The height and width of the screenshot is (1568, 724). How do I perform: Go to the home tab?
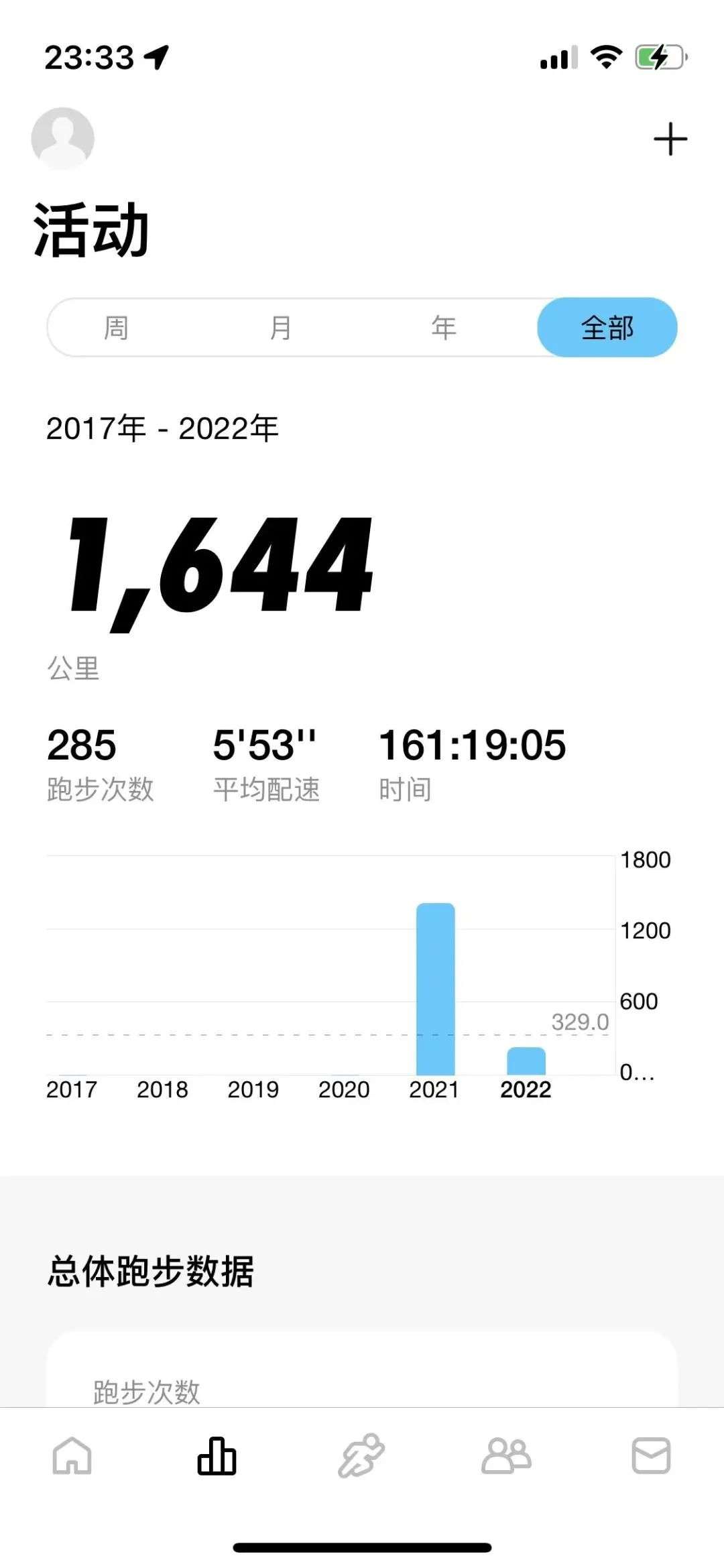point(72,1456)
